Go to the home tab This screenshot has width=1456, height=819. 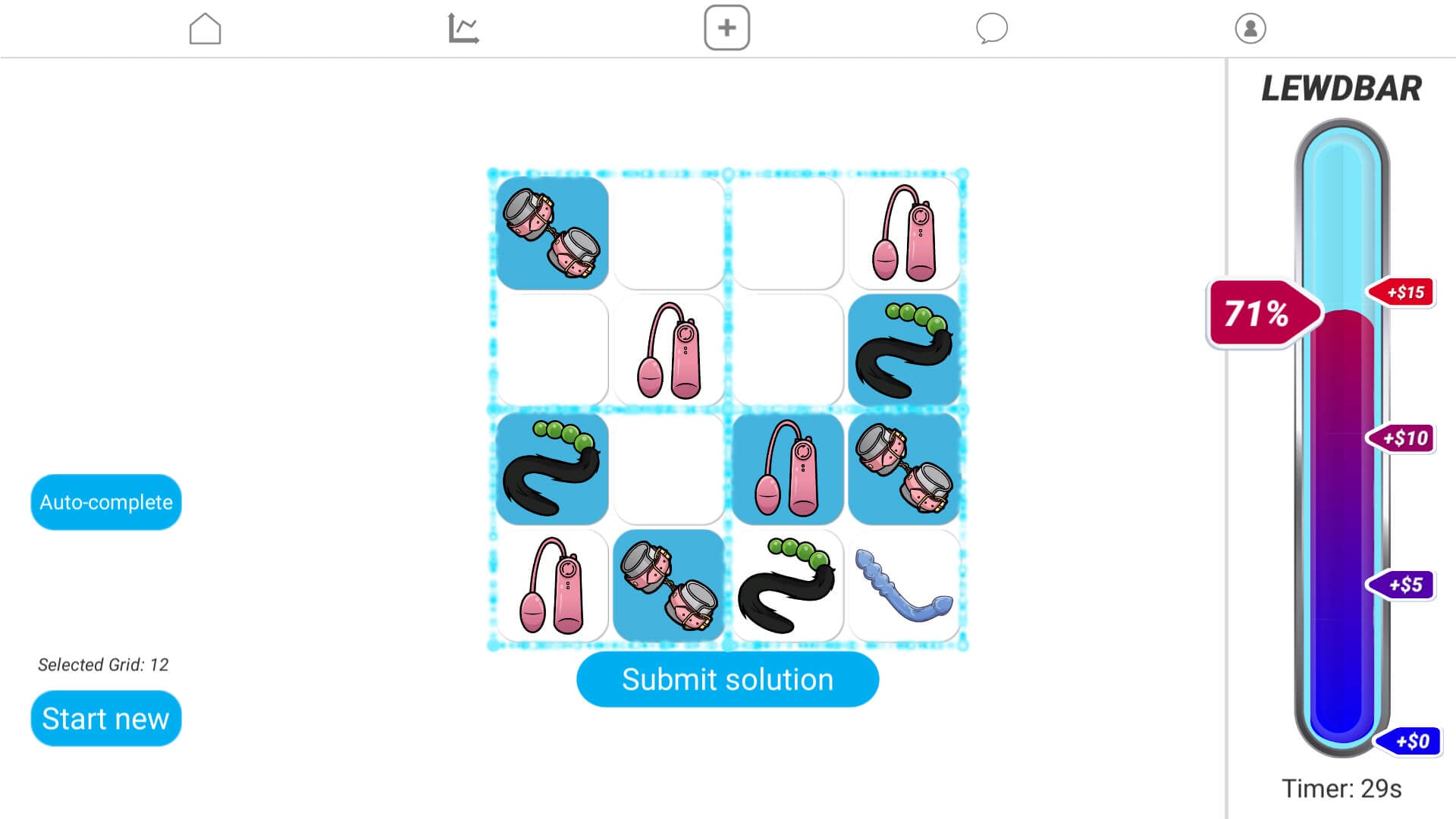point(205,29)
